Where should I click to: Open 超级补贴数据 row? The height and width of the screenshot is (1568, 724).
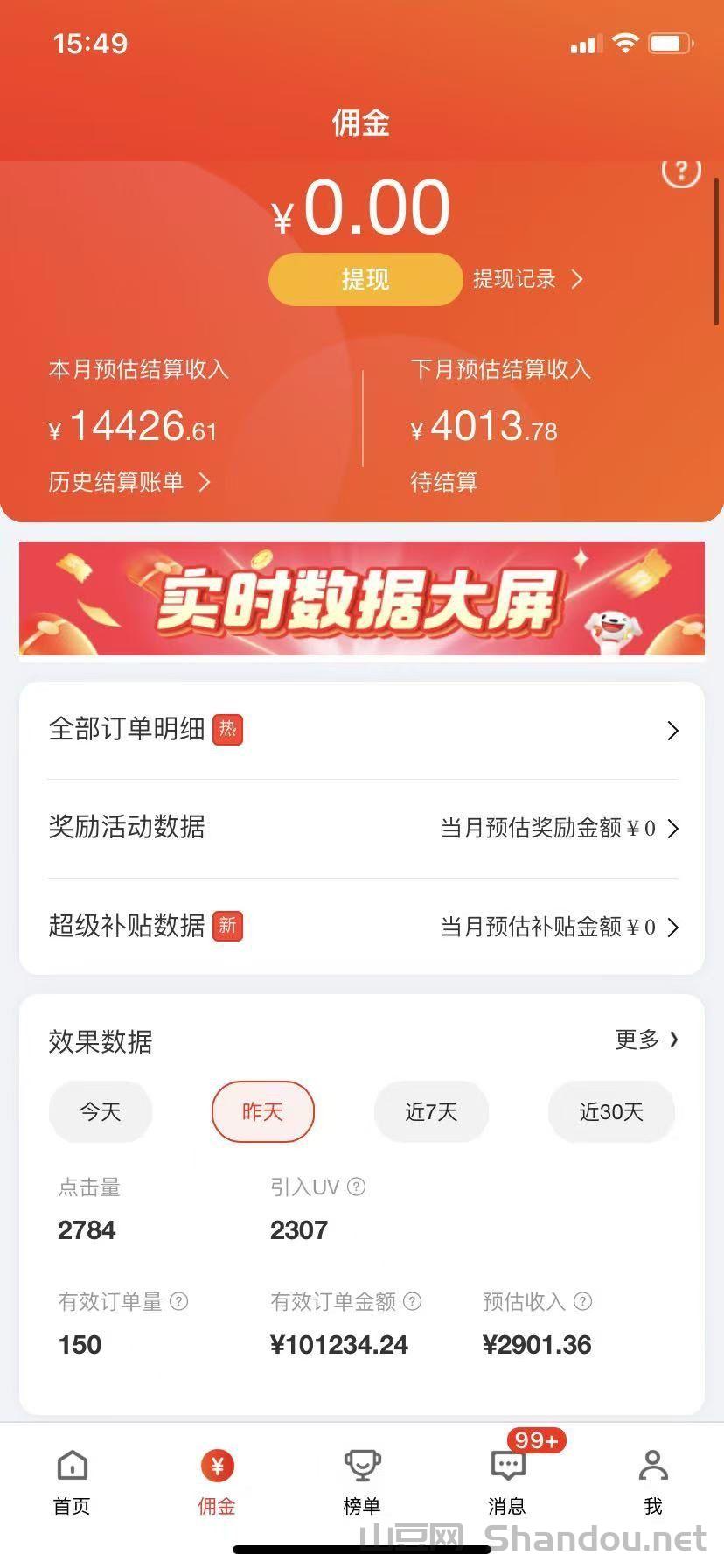coord(362,927)
